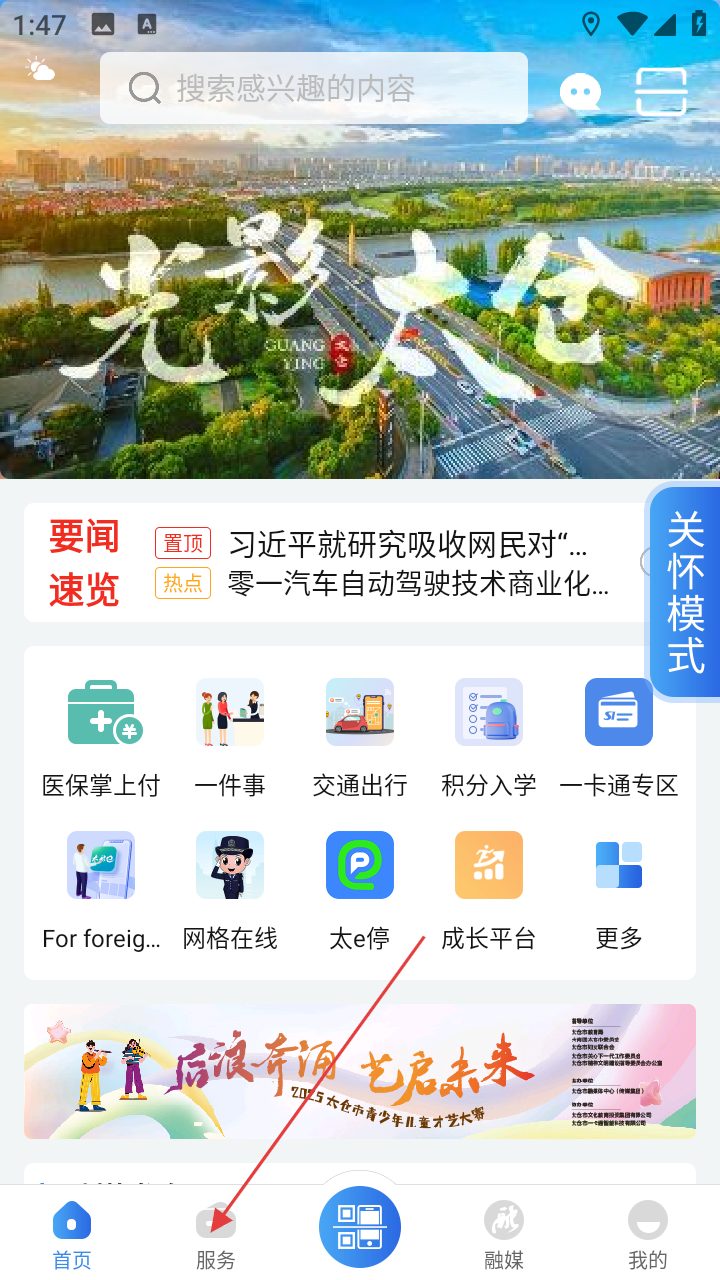Open the For foreigners service
The width and height of the screenshot is (720, 1280).
(x=101, y=892)
